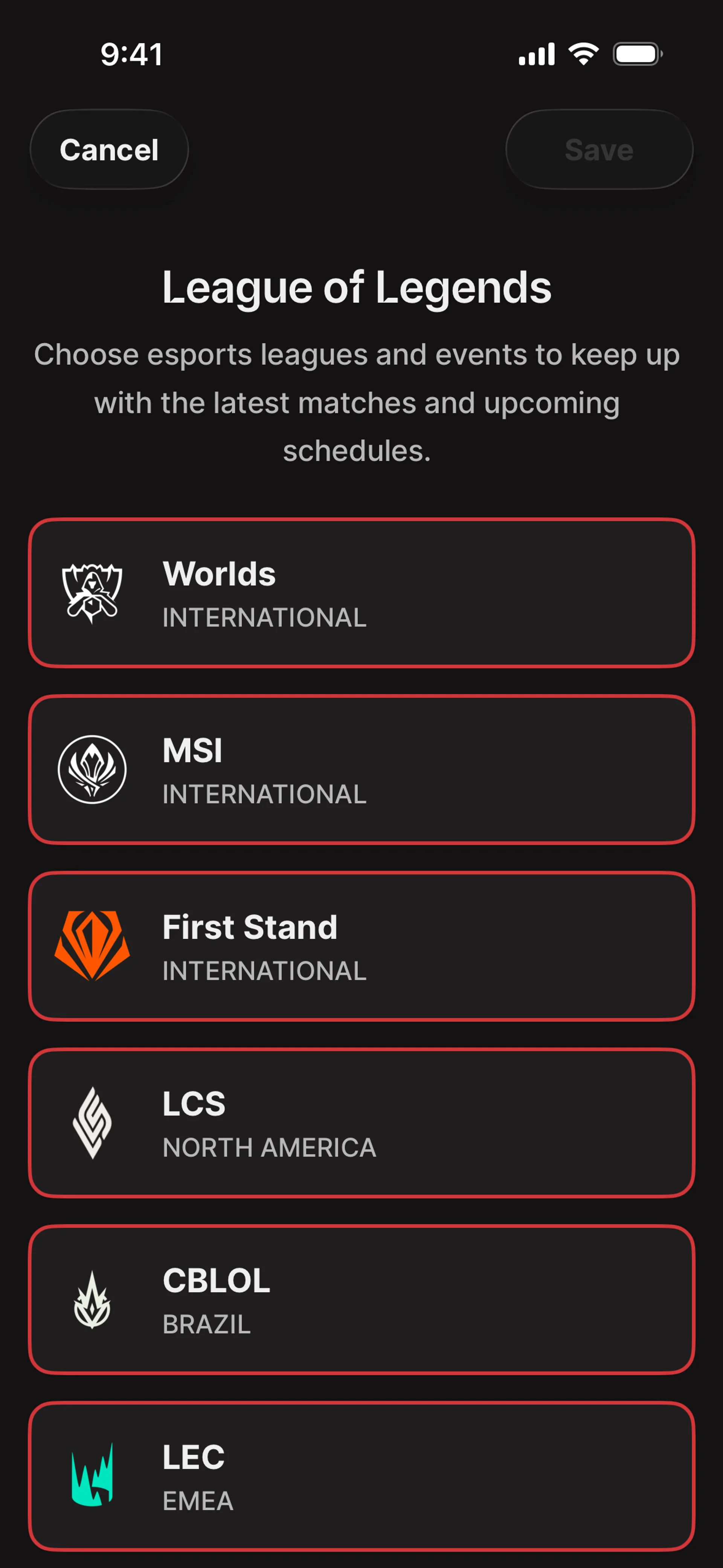Select the LCS North America league
The image size is (723, 1568).
(x=361, y=1123)
